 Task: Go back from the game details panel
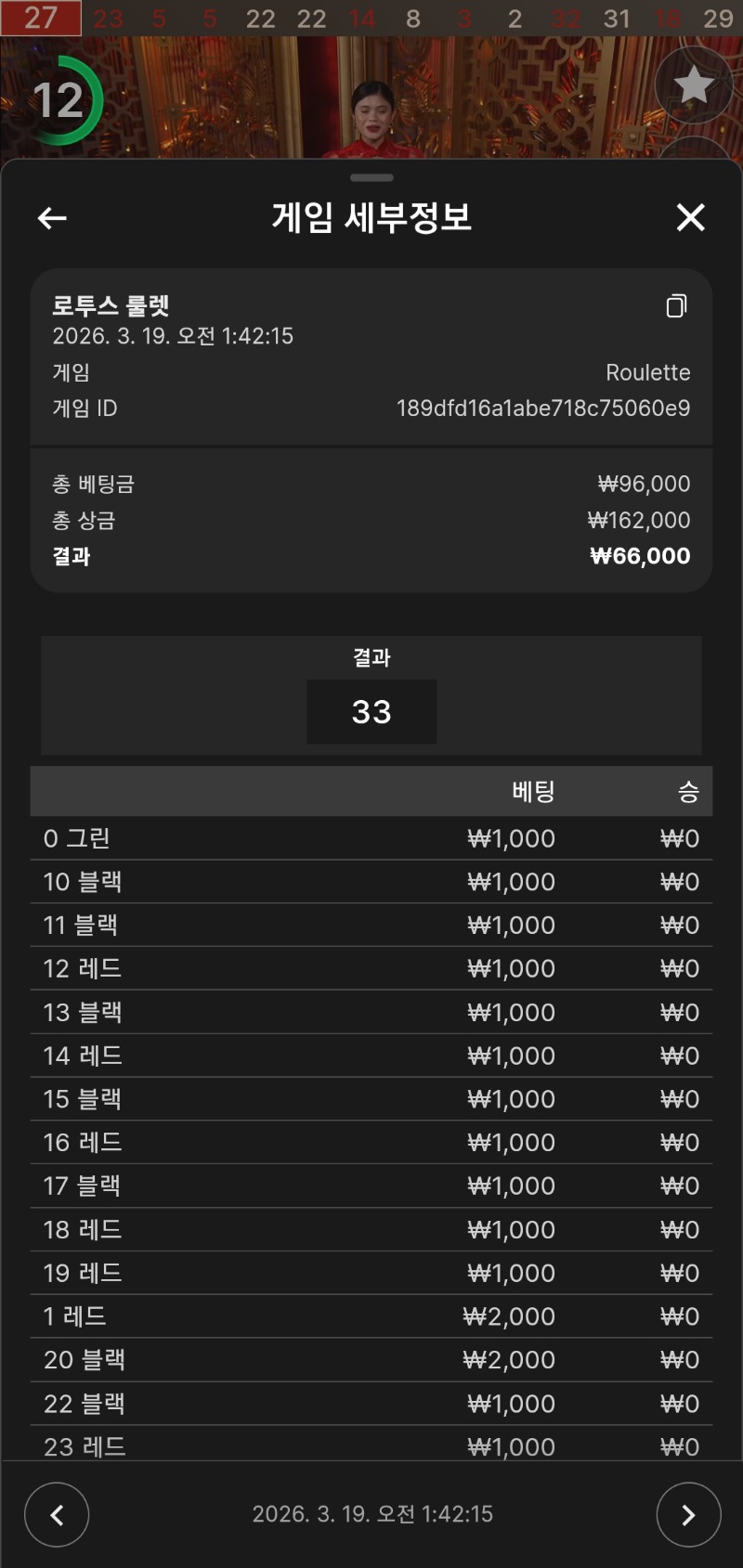point(52,218)
